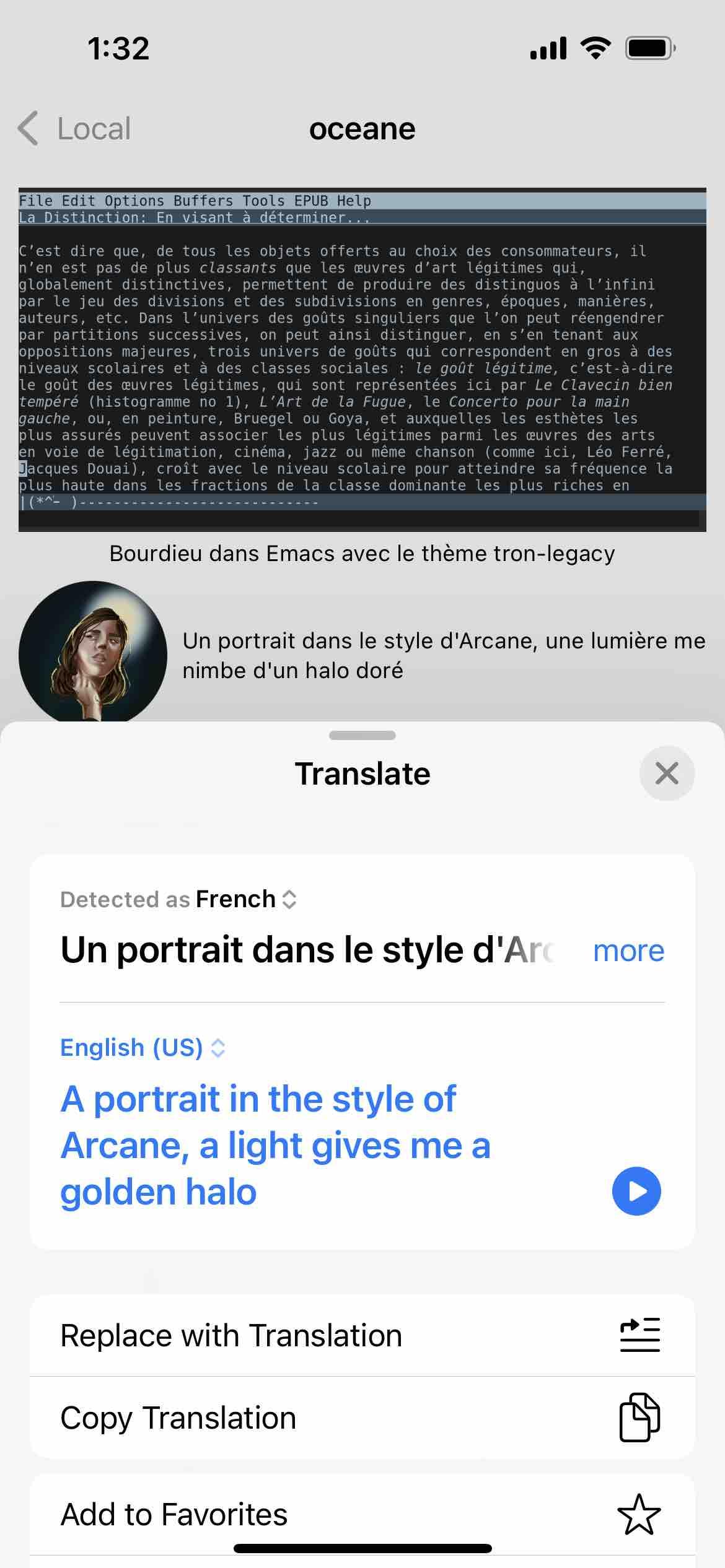
Task: Close the Translate sheet
Action: [x=666, y=773]
